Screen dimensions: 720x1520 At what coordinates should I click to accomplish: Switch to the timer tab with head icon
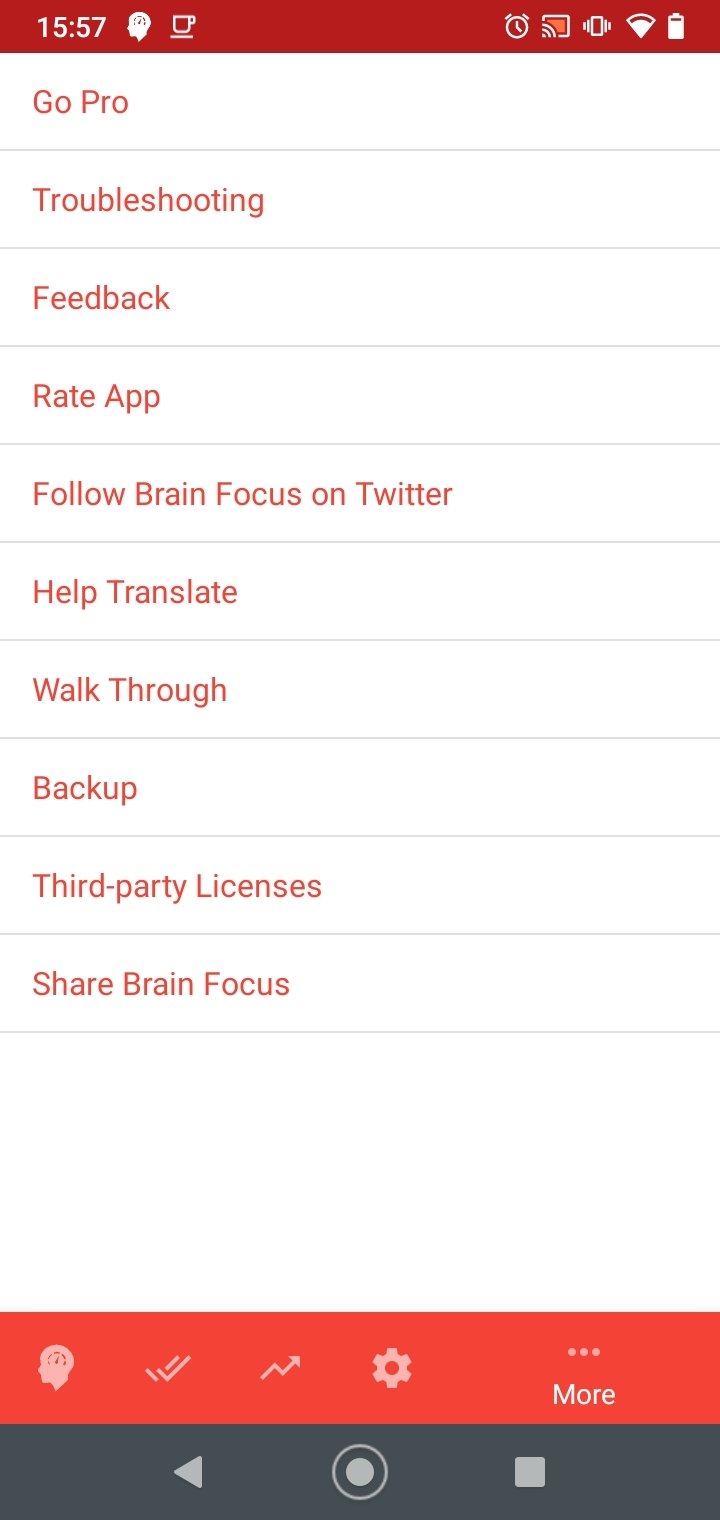(x=57, y=1368)
